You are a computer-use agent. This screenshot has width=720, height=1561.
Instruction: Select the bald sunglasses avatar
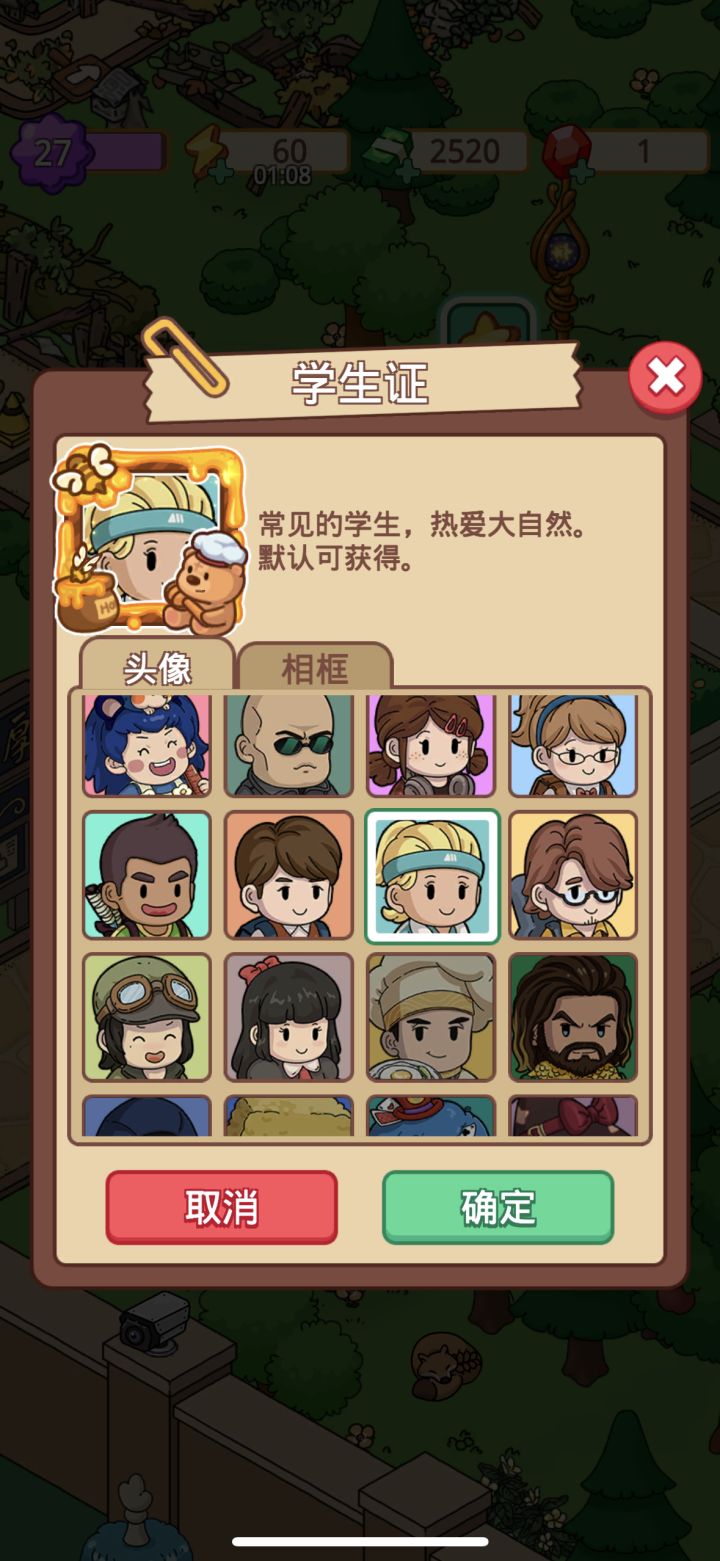pyautogui.click(x=287, y=744)
